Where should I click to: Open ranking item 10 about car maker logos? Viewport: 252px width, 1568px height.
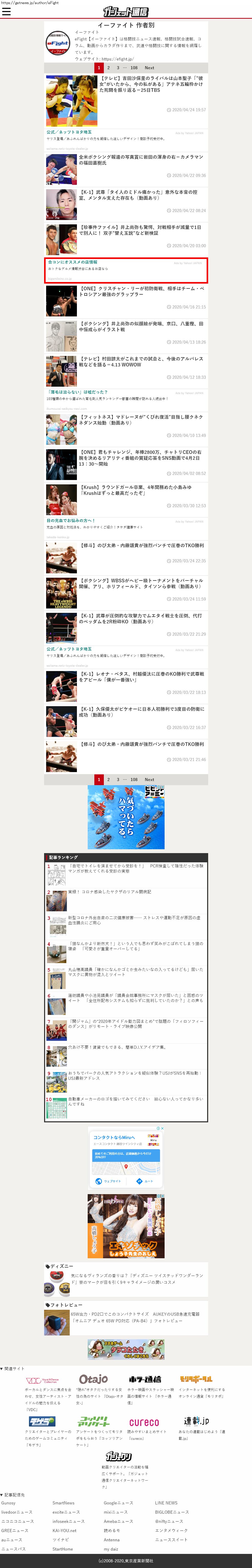pyautogui.click(x=135, y=1101)
